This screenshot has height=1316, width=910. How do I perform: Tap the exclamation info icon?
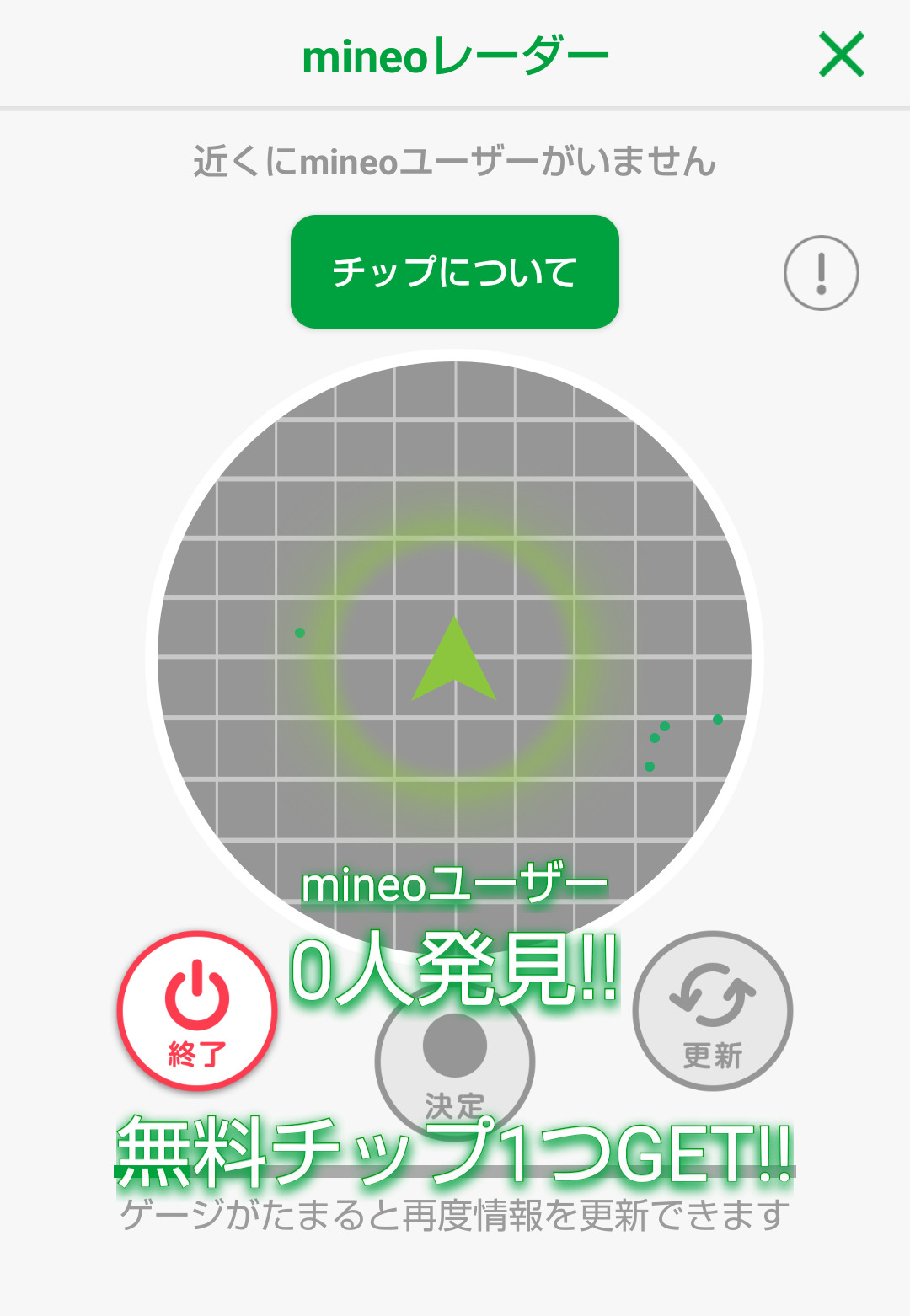pos(821,273)
